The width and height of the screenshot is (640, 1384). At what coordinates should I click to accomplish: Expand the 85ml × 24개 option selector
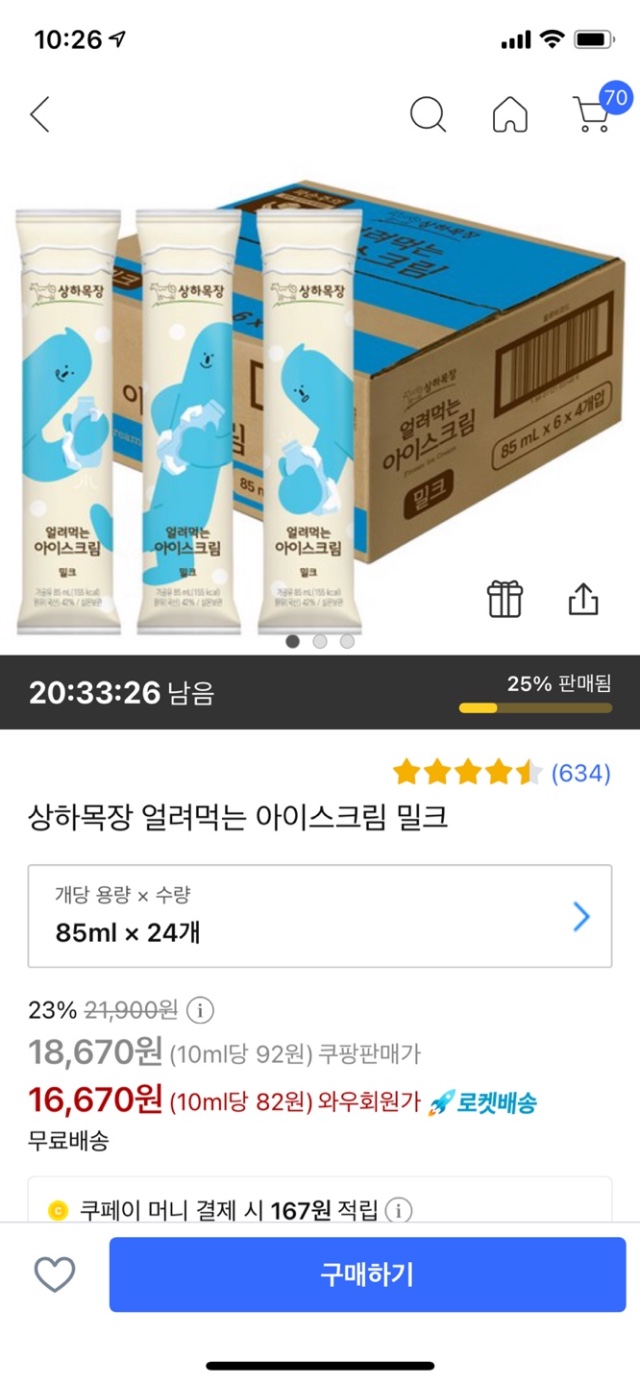tap(320, 916)
